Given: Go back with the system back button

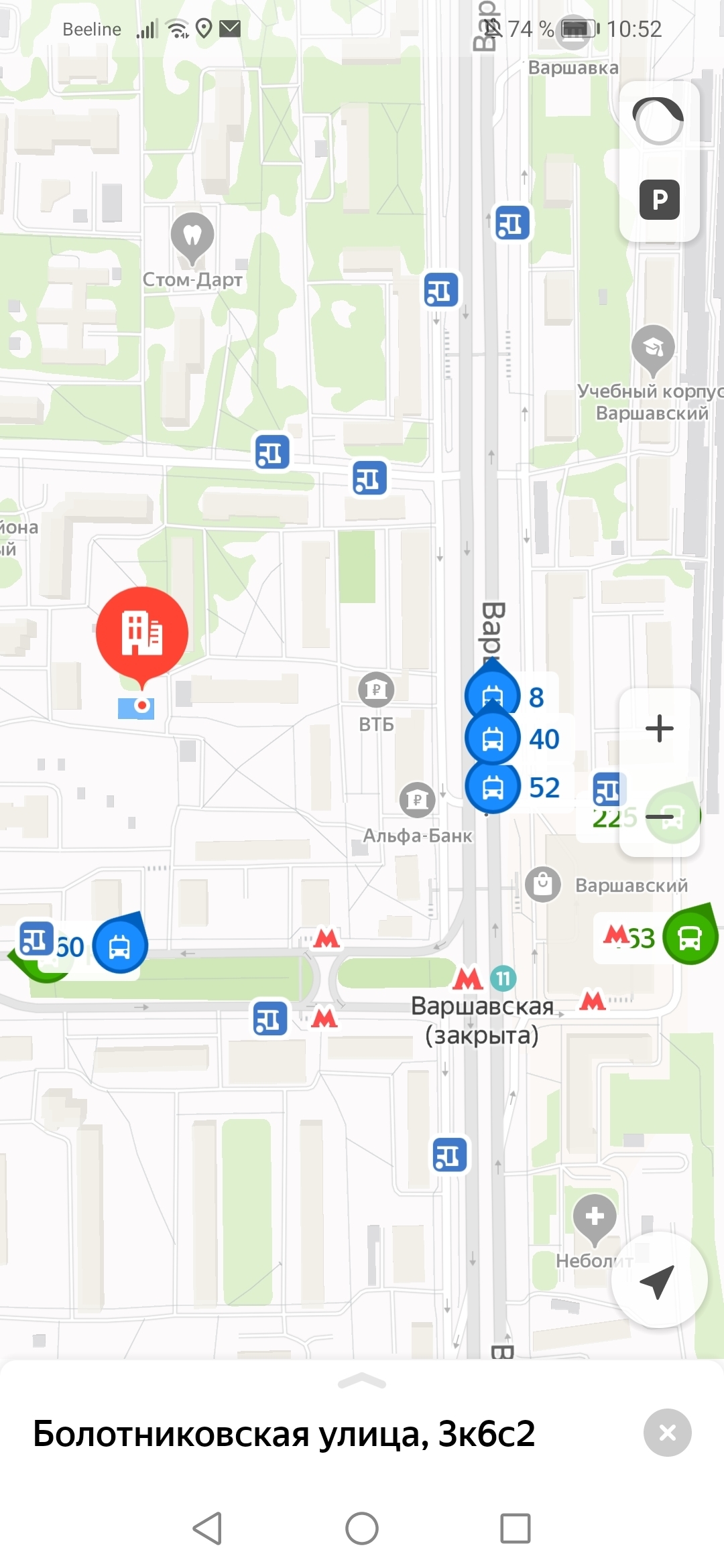Looking at the screenshot, I should 207,1528.
